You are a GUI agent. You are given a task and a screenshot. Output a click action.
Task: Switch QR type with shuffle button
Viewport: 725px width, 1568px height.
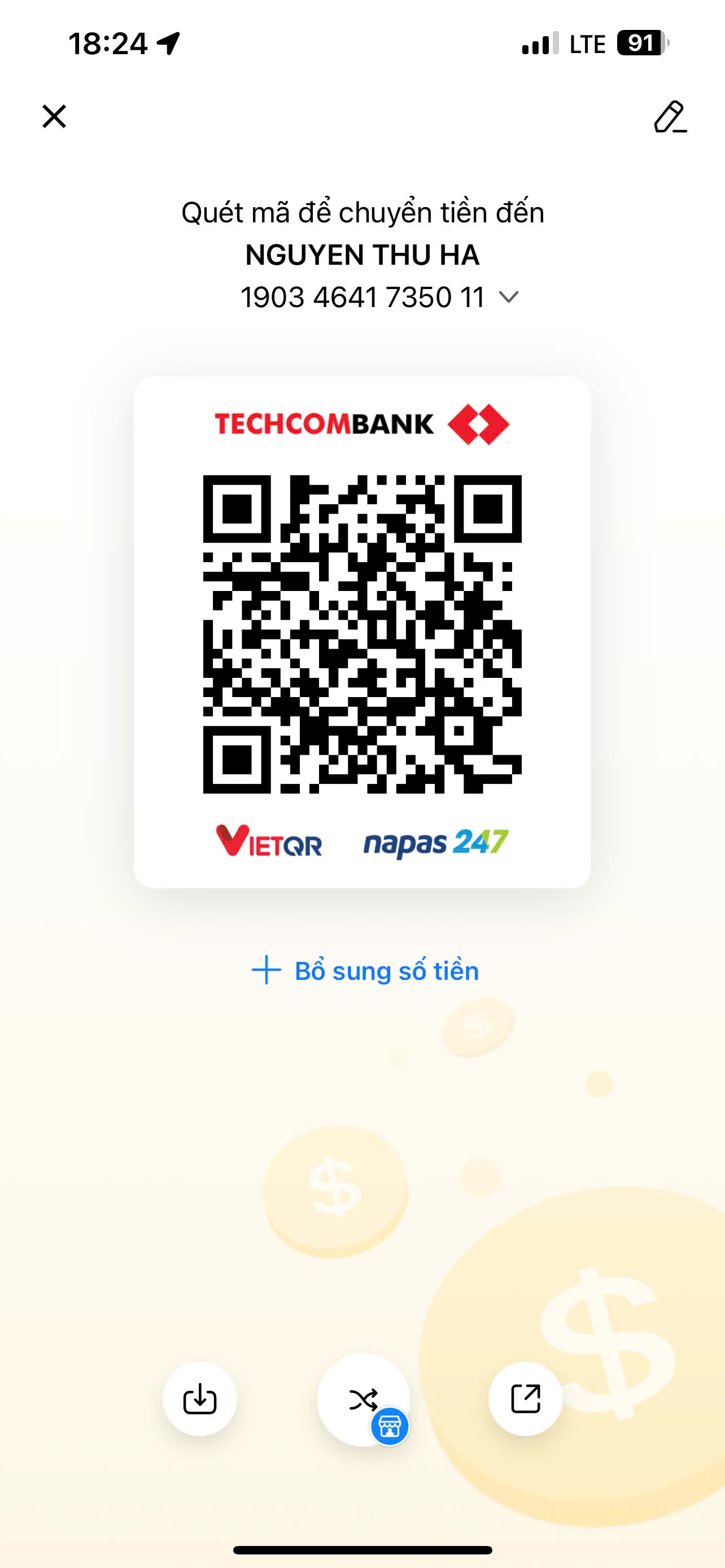364,1399
